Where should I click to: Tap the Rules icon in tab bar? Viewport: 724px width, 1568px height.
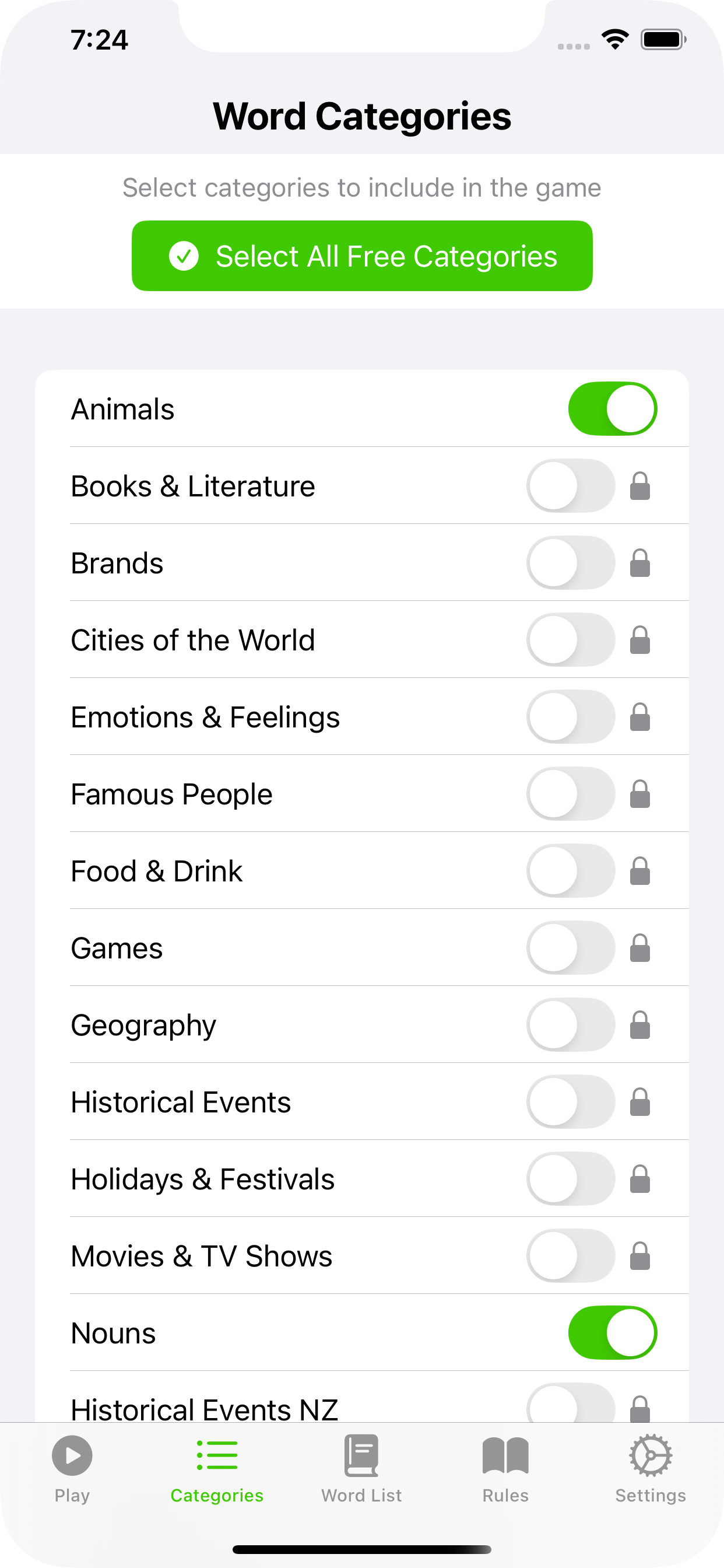pyautogui.click(x=505, y=1455)
